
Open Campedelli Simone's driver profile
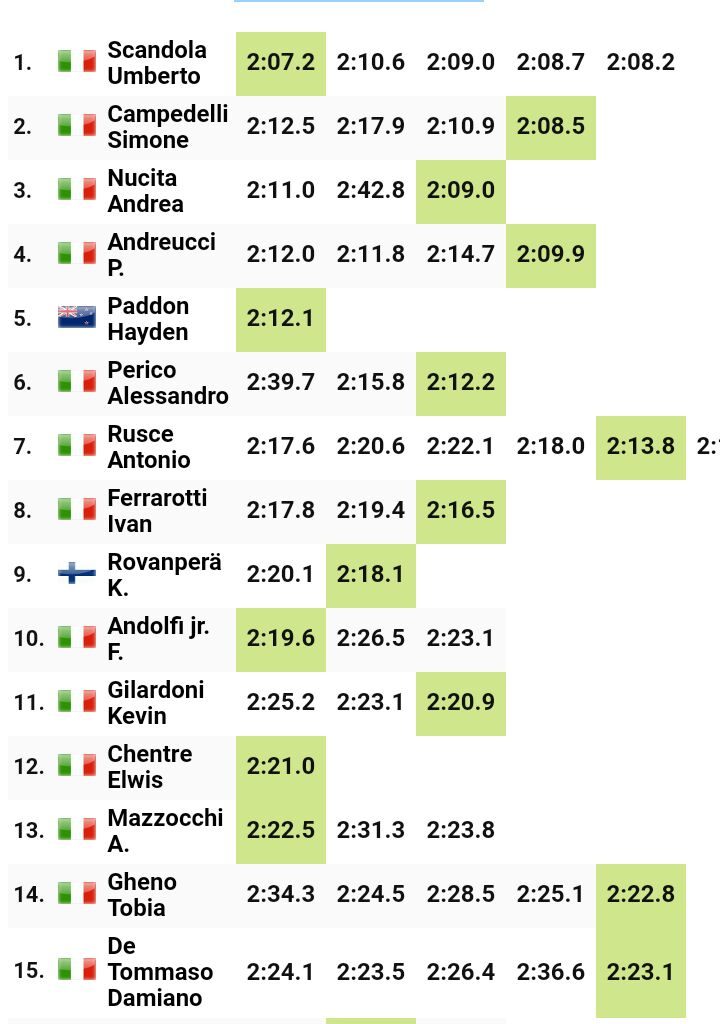coord(167,127)
